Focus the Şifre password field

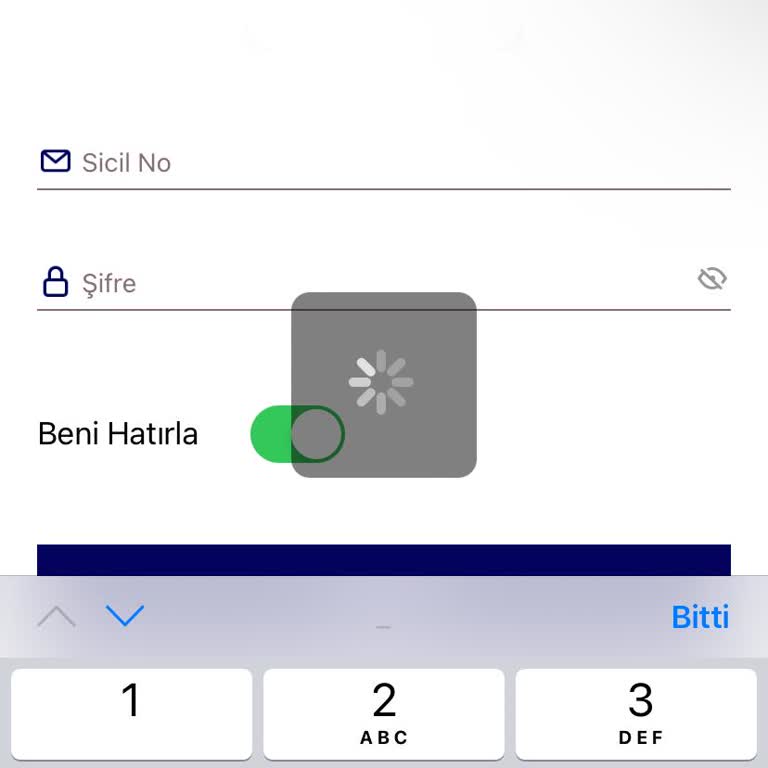click(x=380, y=283)
